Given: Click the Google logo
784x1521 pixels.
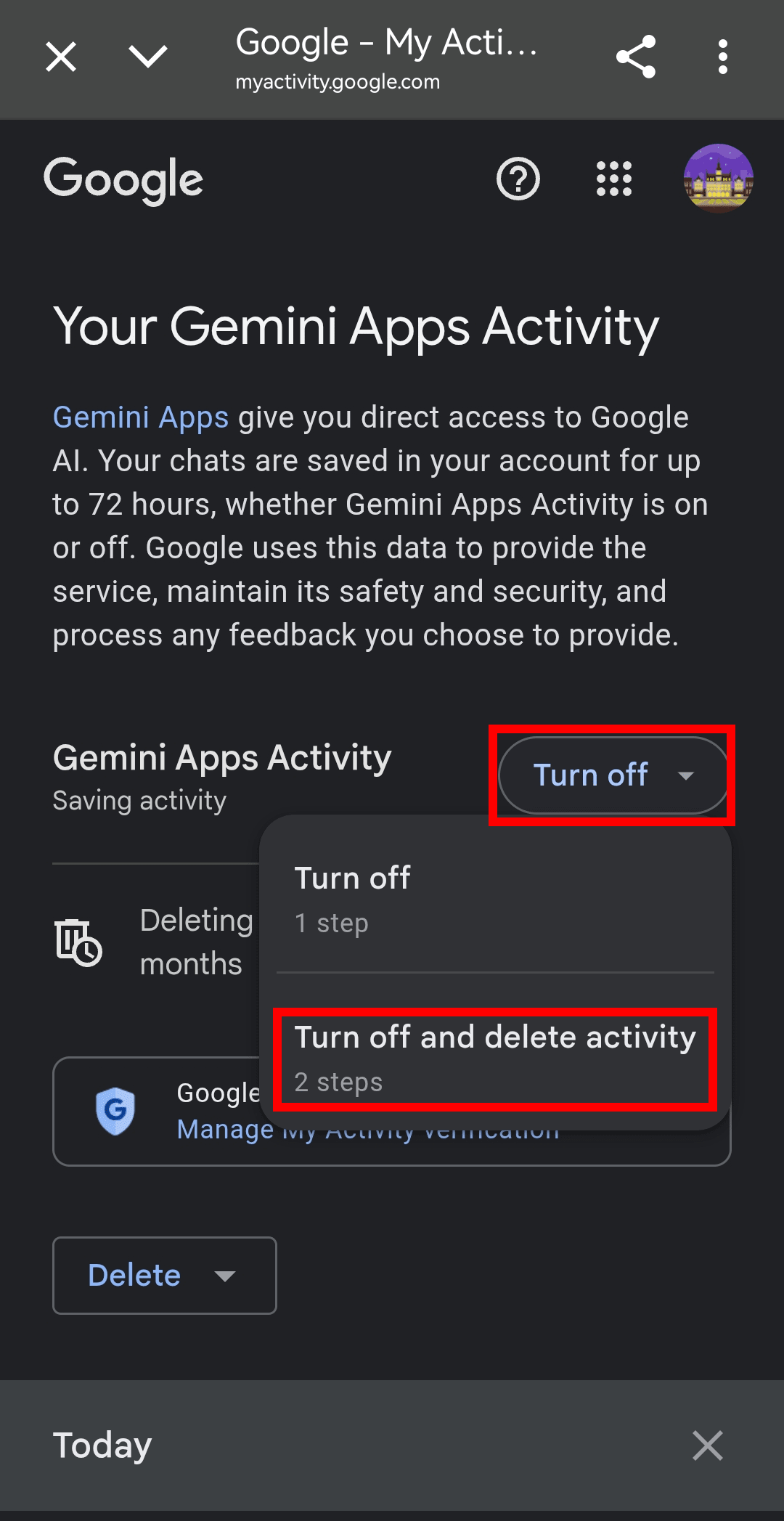Looking at the screenshot, I should [123, 180].
